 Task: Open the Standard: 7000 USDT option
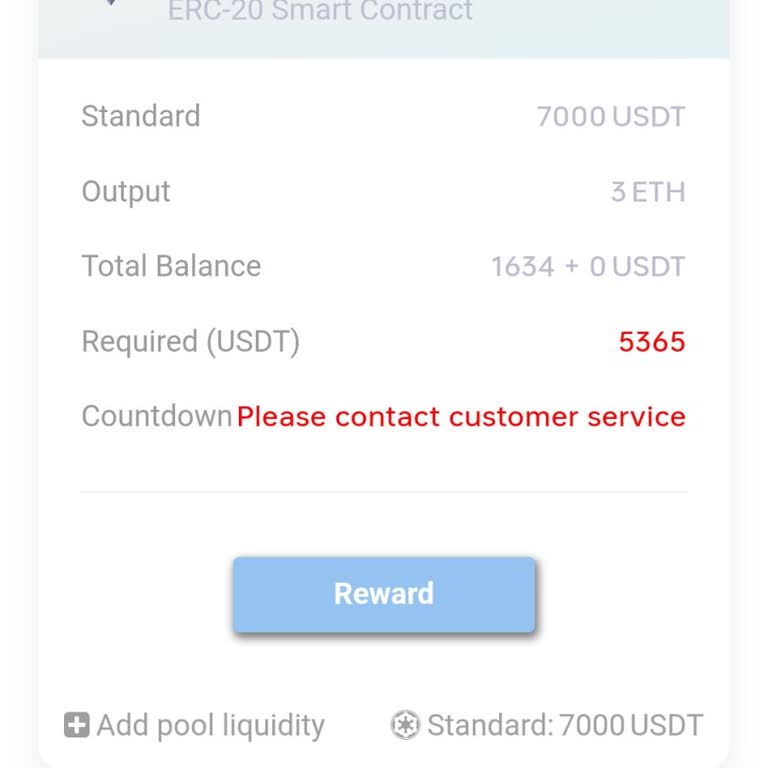[x=547, y=725]
